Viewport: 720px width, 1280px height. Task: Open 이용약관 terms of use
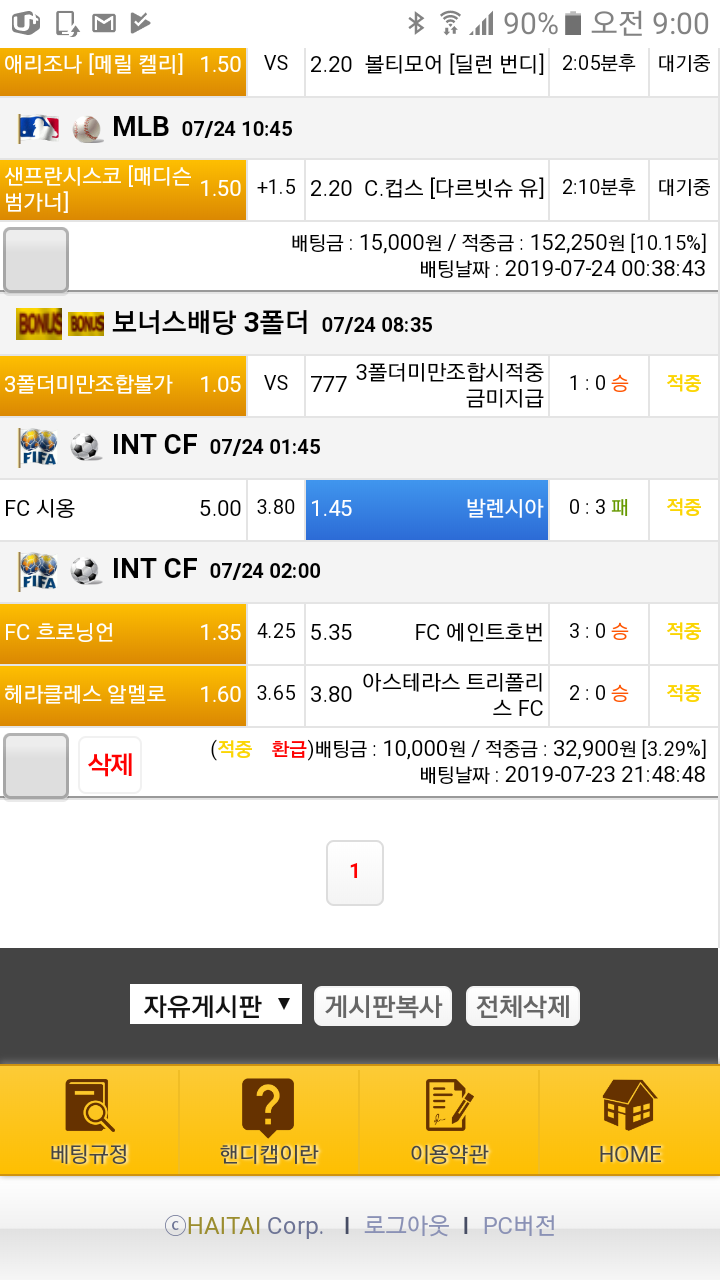[449, 1122]
